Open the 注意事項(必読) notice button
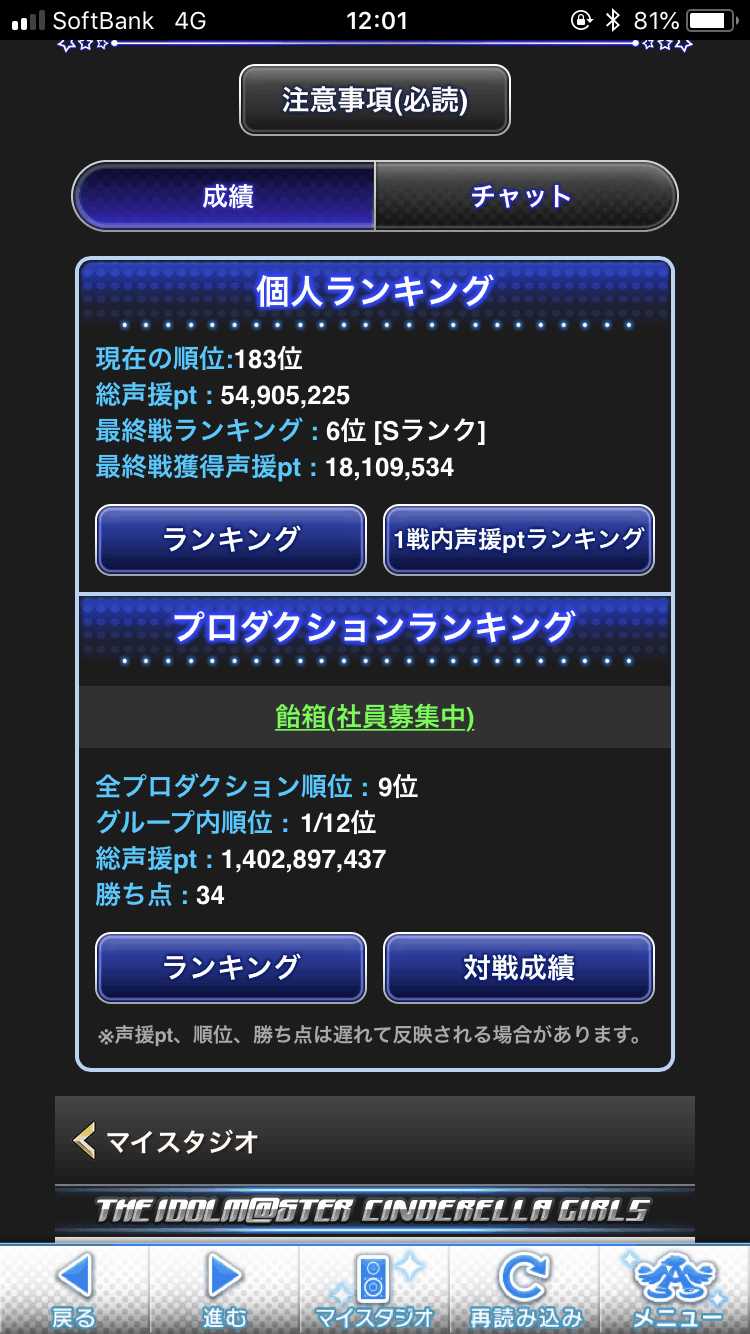 tap(375, 100)
